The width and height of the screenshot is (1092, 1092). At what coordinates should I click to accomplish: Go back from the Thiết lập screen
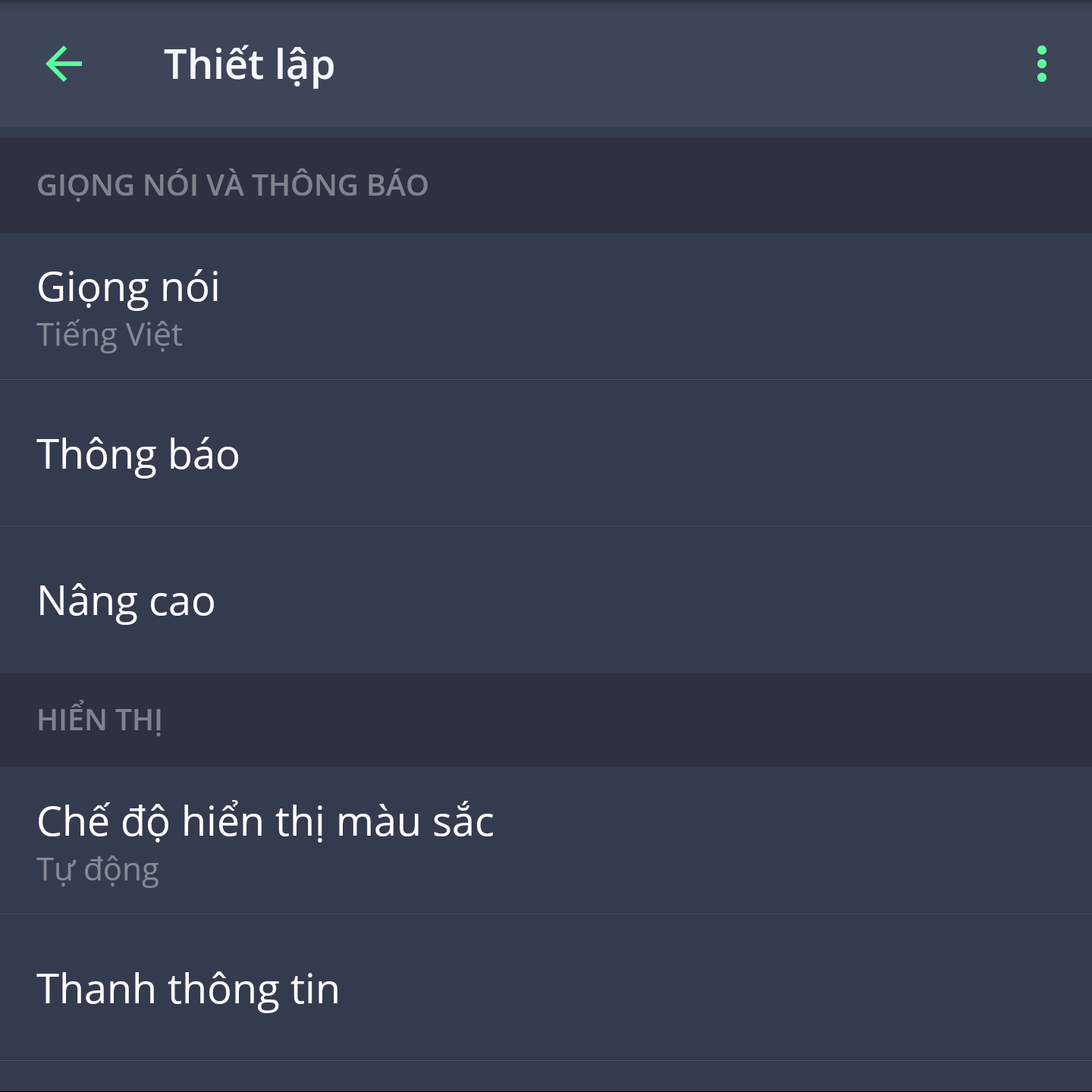(x=64, y=64)
